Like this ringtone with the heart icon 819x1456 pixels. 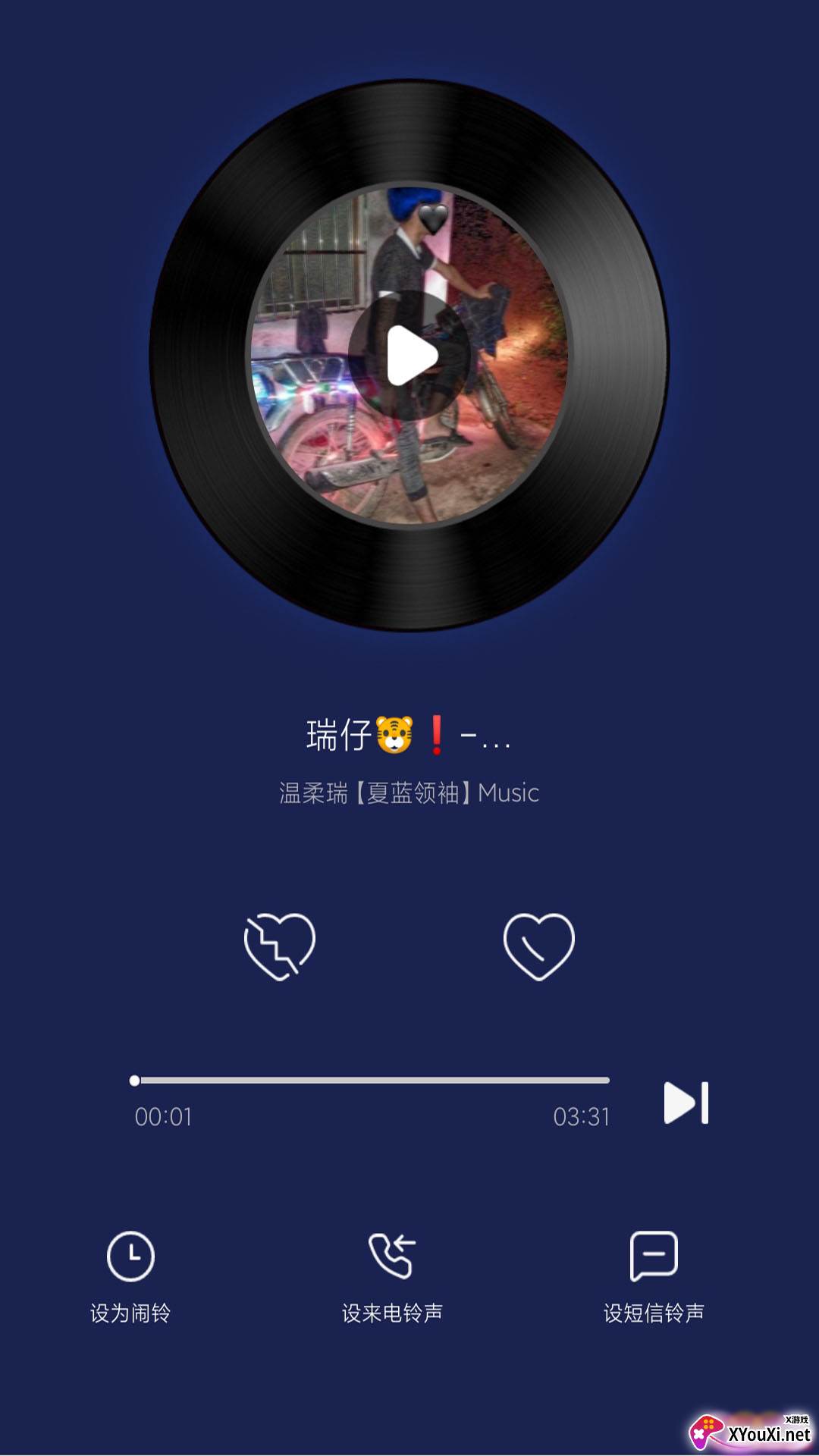538,946
